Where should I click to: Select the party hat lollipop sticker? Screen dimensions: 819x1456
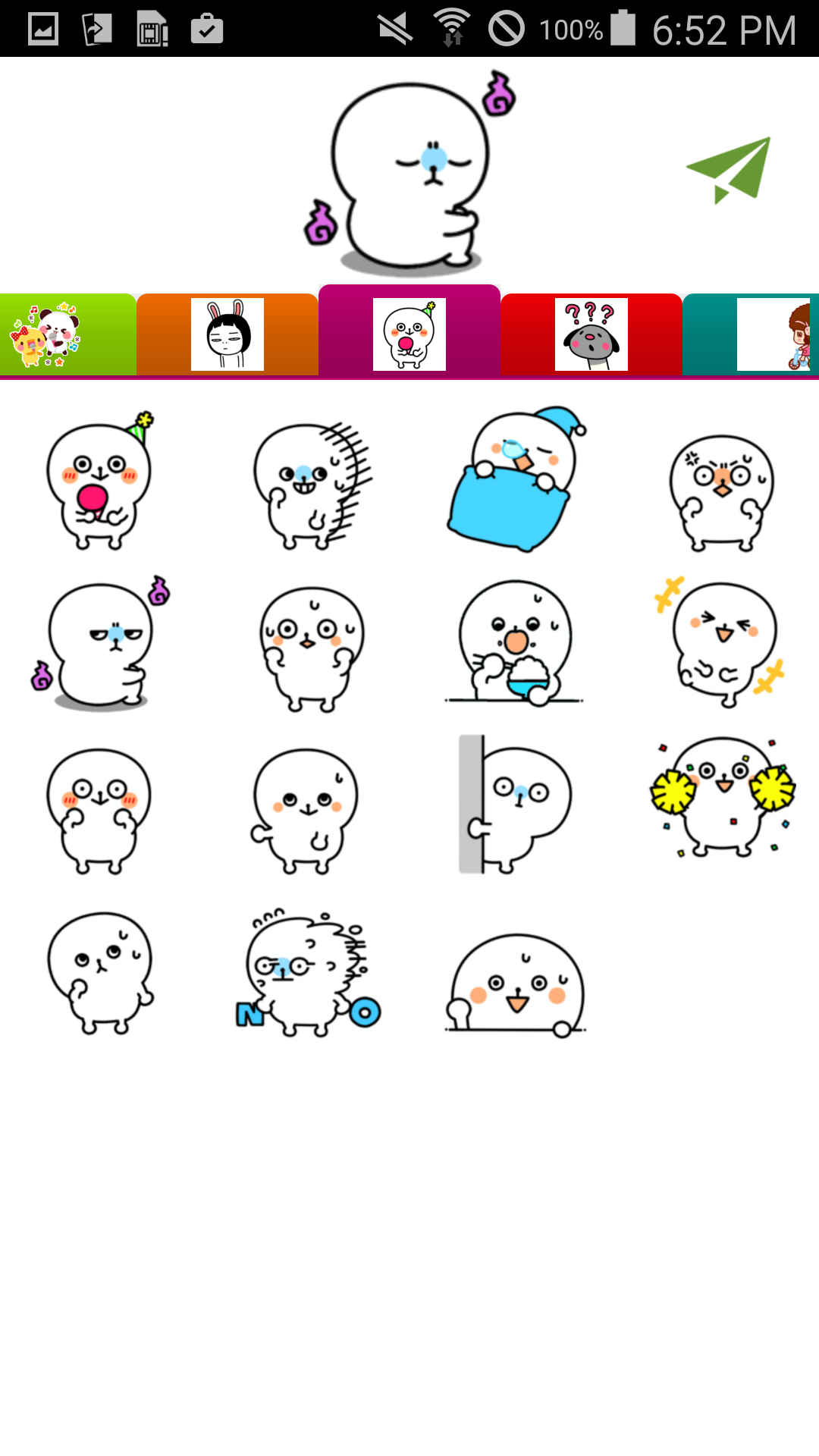click(x=100, y=482)
